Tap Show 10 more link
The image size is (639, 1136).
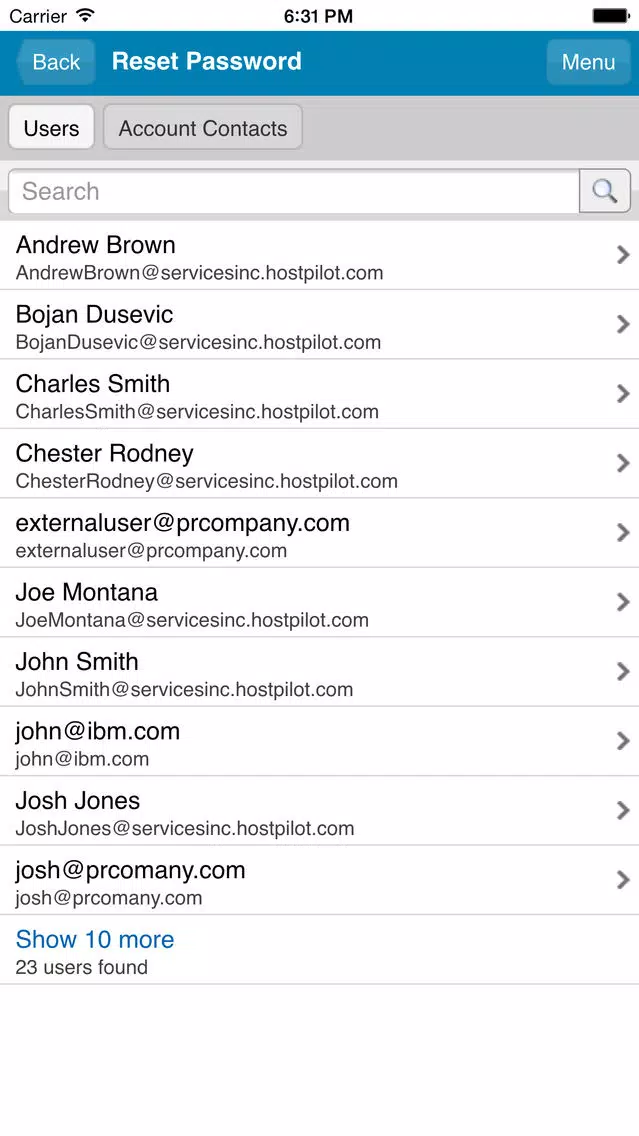[95, 940]
